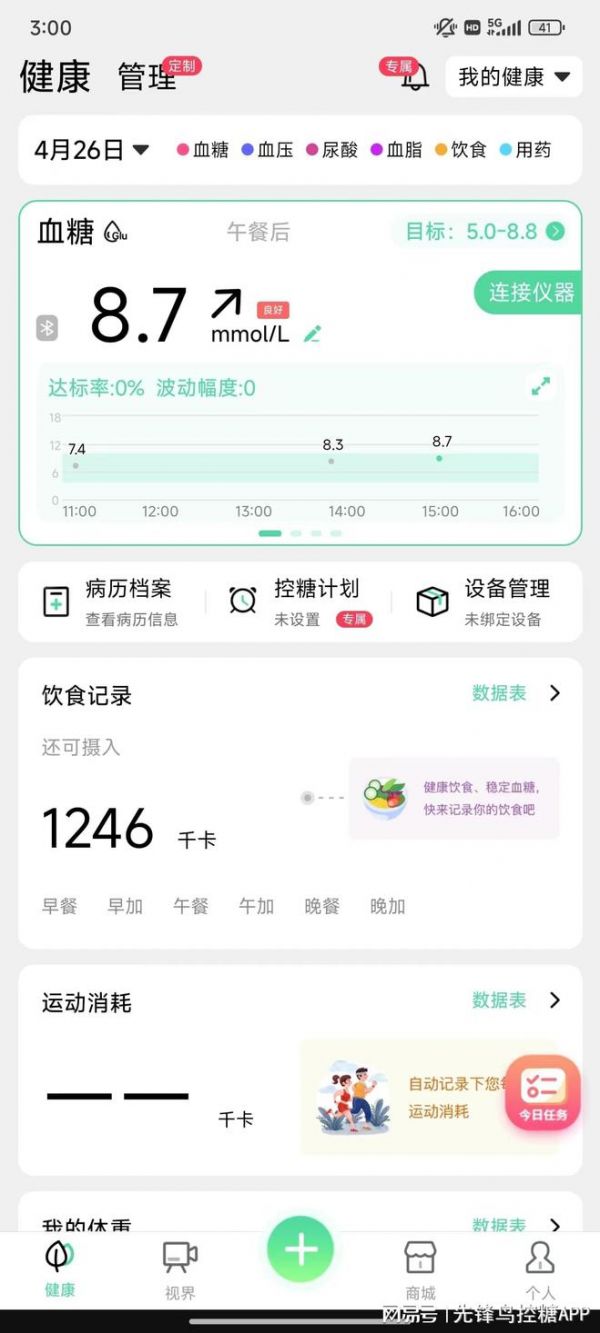Tap the green plus add button
Viewport: 600px width, 1333px height.
(x=300, y=1249)
